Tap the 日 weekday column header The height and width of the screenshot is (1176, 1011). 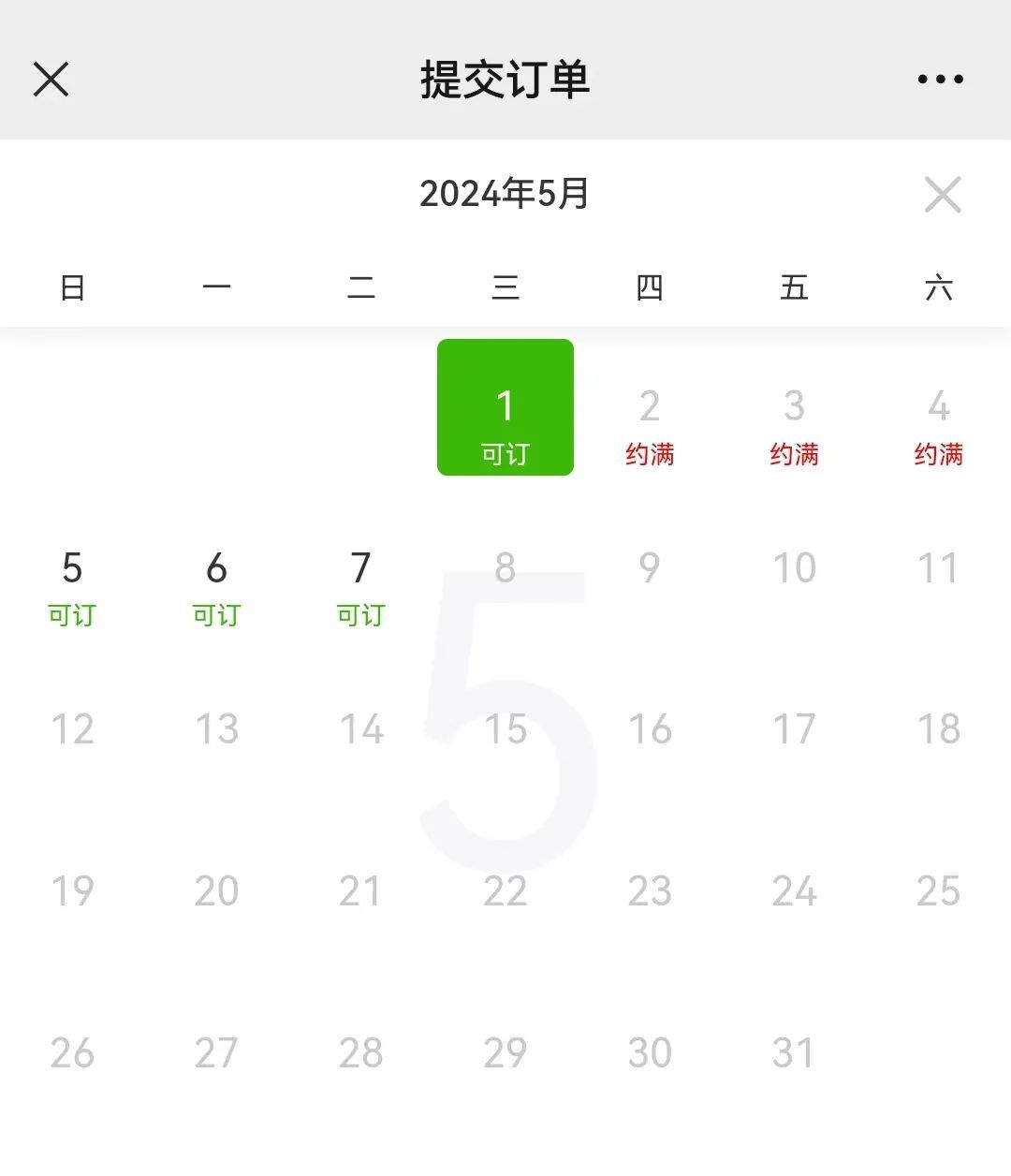click(74, 287)
